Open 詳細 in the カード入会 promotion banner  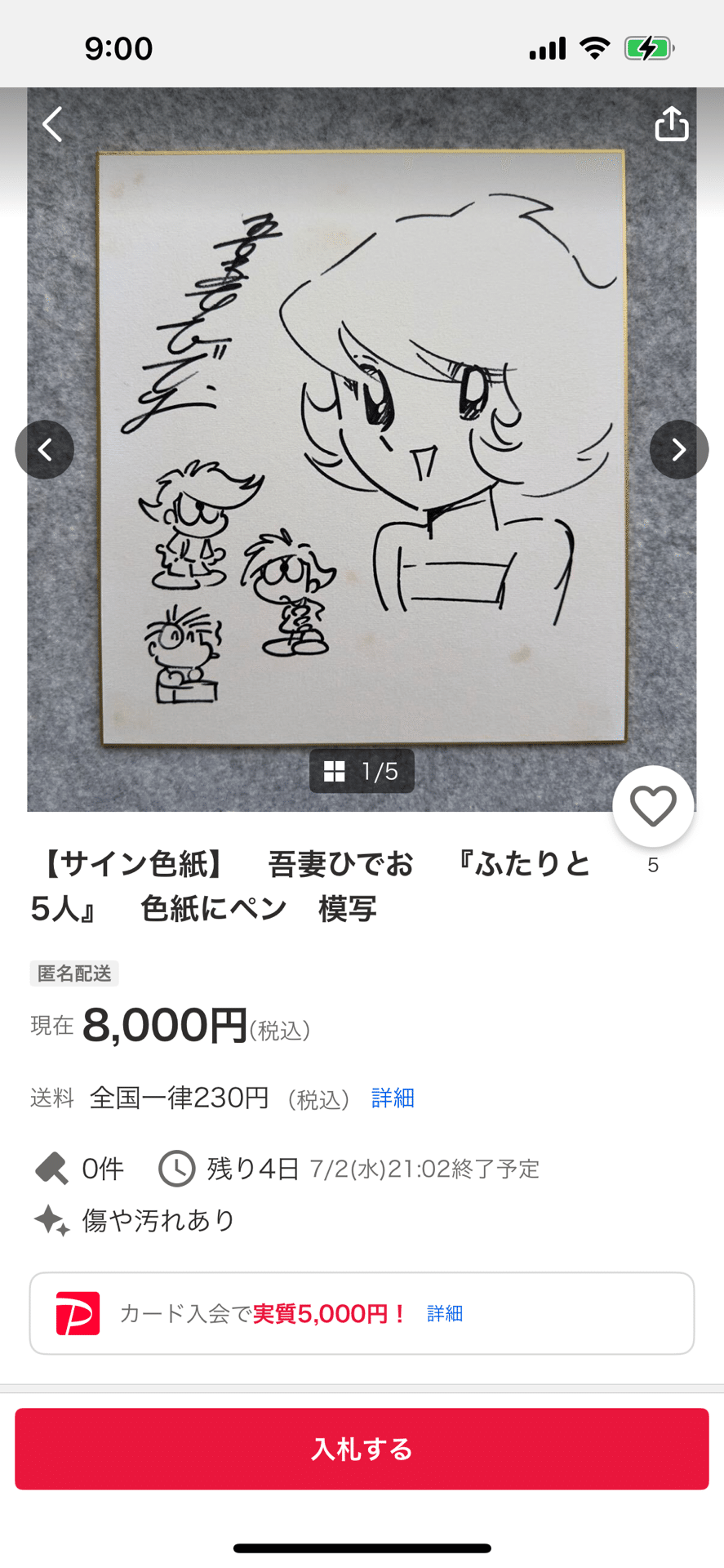(444, 1312)
